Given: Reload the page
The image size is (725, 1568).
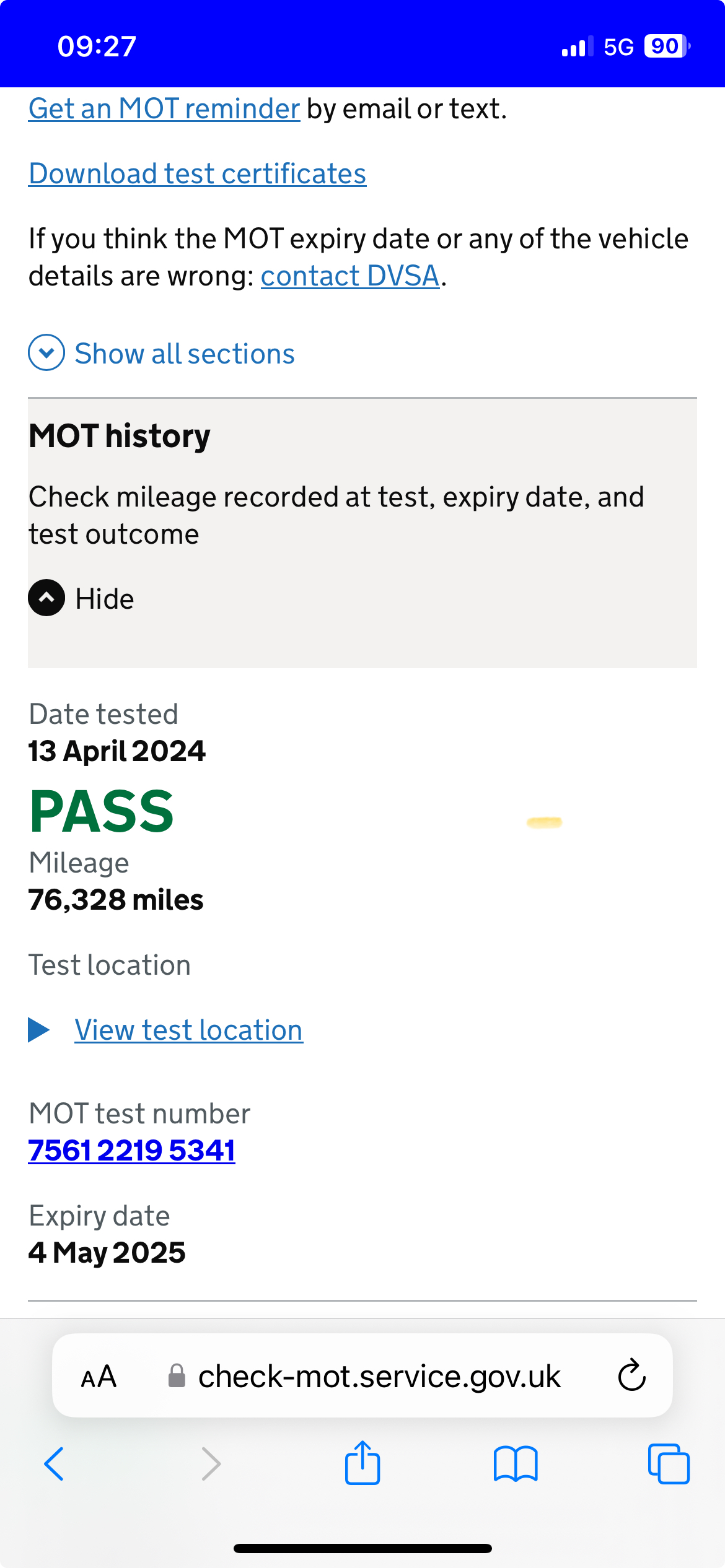Looking at the screenshot, I should [x=631, y=1376].
